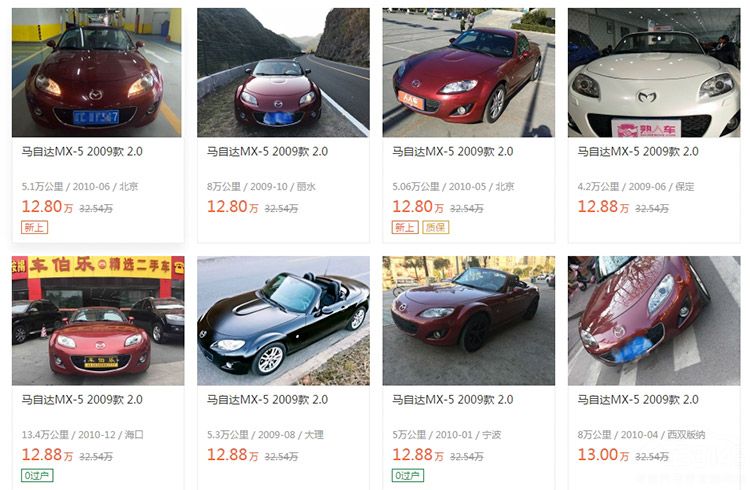This screenshot has height=490, width=750.
Task: Select the 5.06万公里 北京 MX-5 card
Action: [x=468, y=73]
